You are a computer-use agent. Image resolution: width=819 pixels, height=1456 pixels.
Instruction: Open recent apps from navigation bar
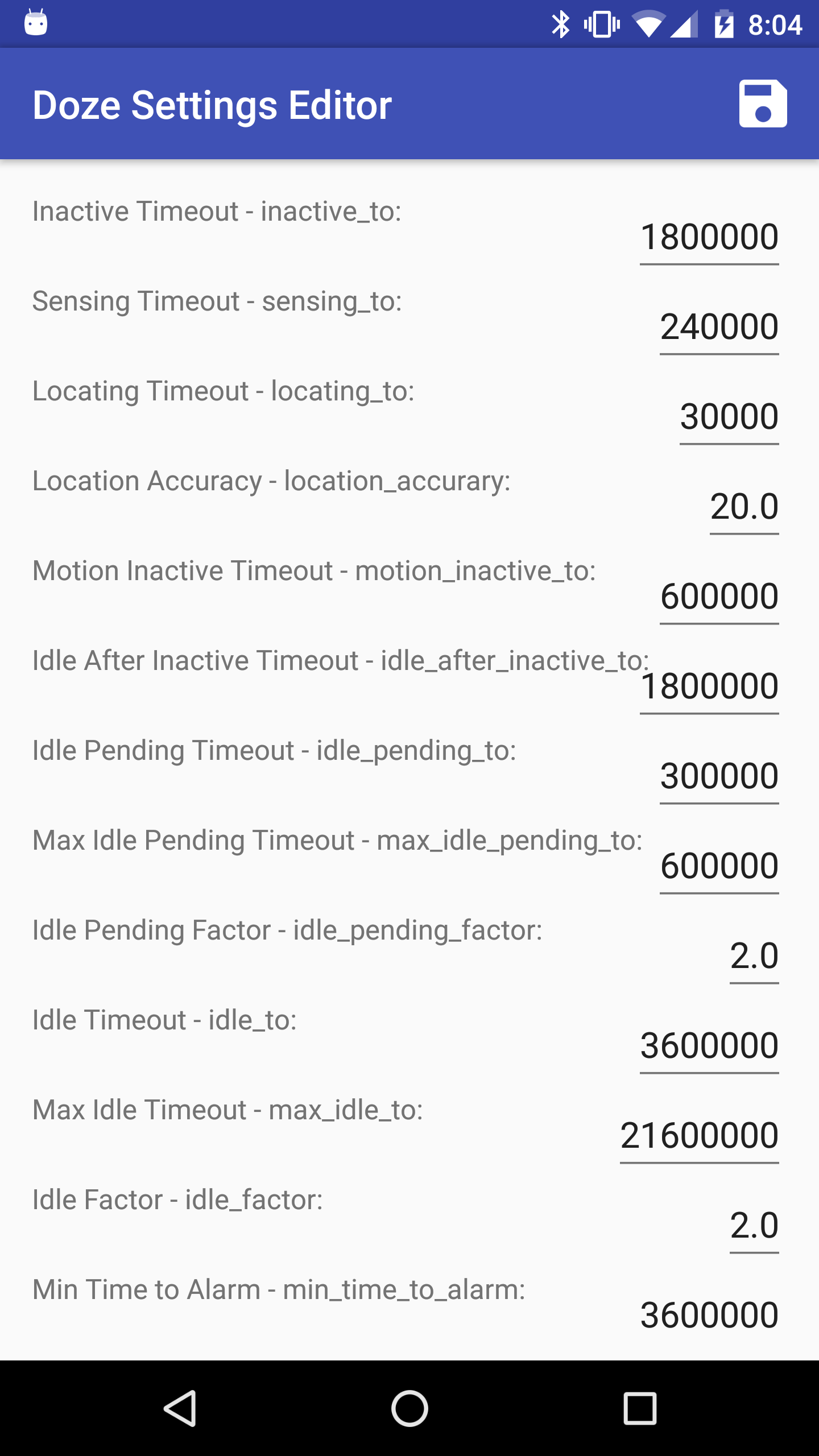point(640,1408)
